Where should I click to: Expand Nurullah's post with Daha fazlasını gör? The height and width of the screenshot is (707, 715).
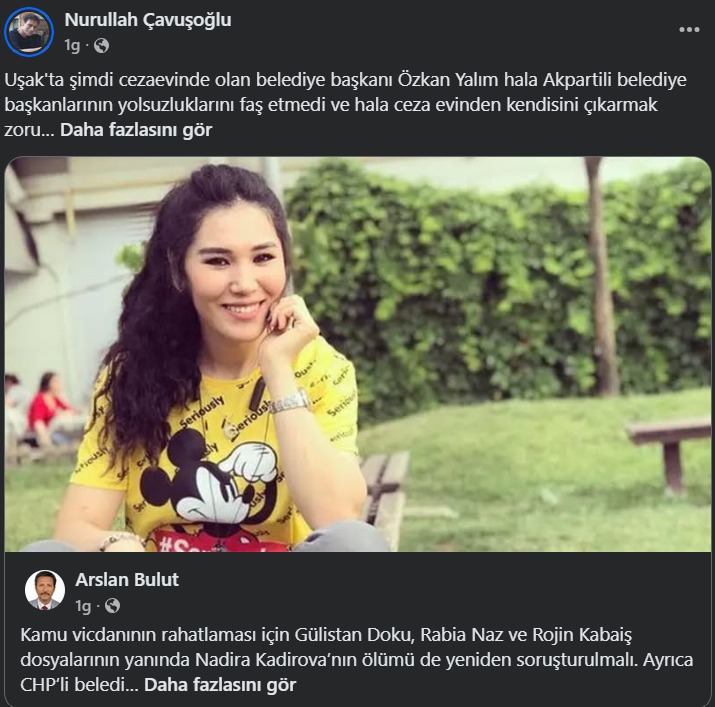137,130
